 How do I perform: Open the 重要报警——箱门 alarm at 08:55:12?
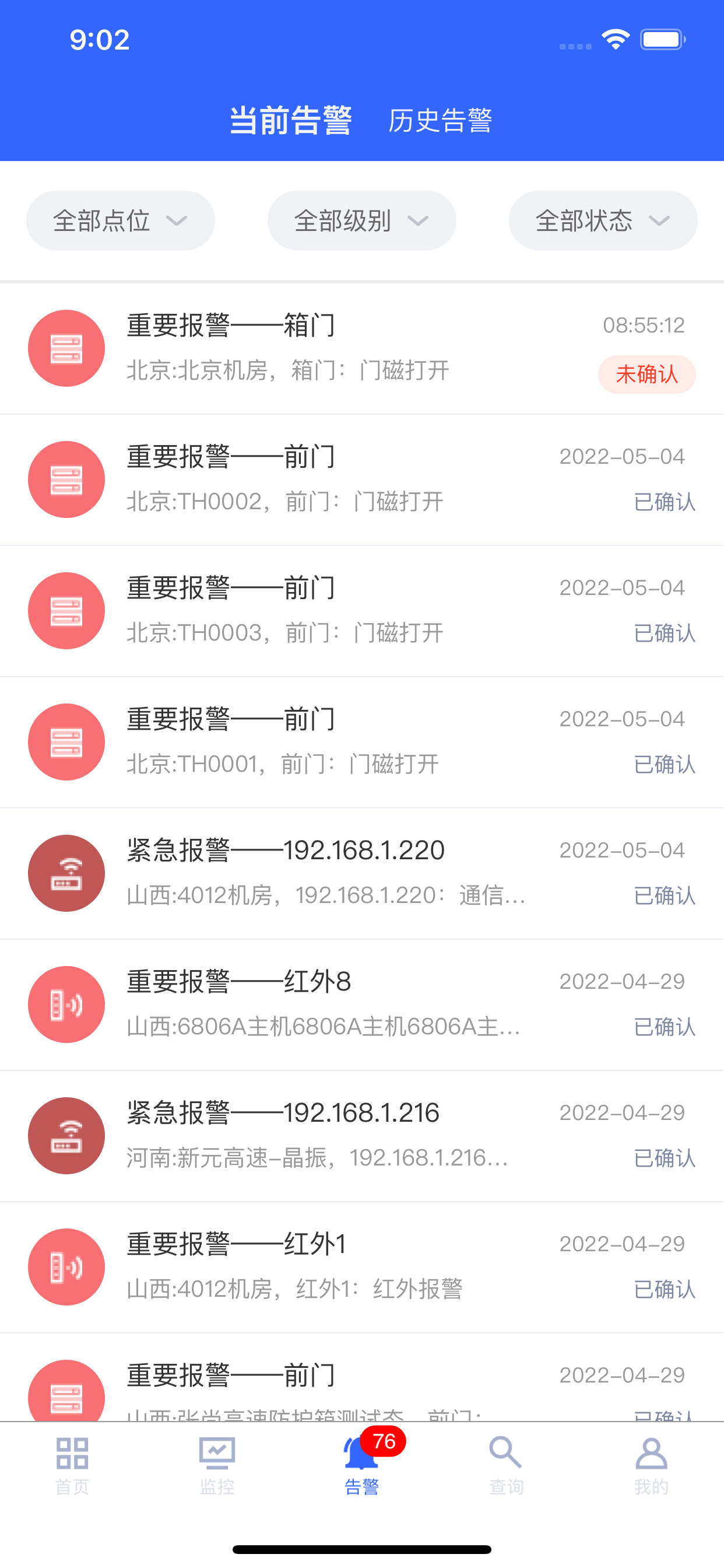[x=362, y=349]
